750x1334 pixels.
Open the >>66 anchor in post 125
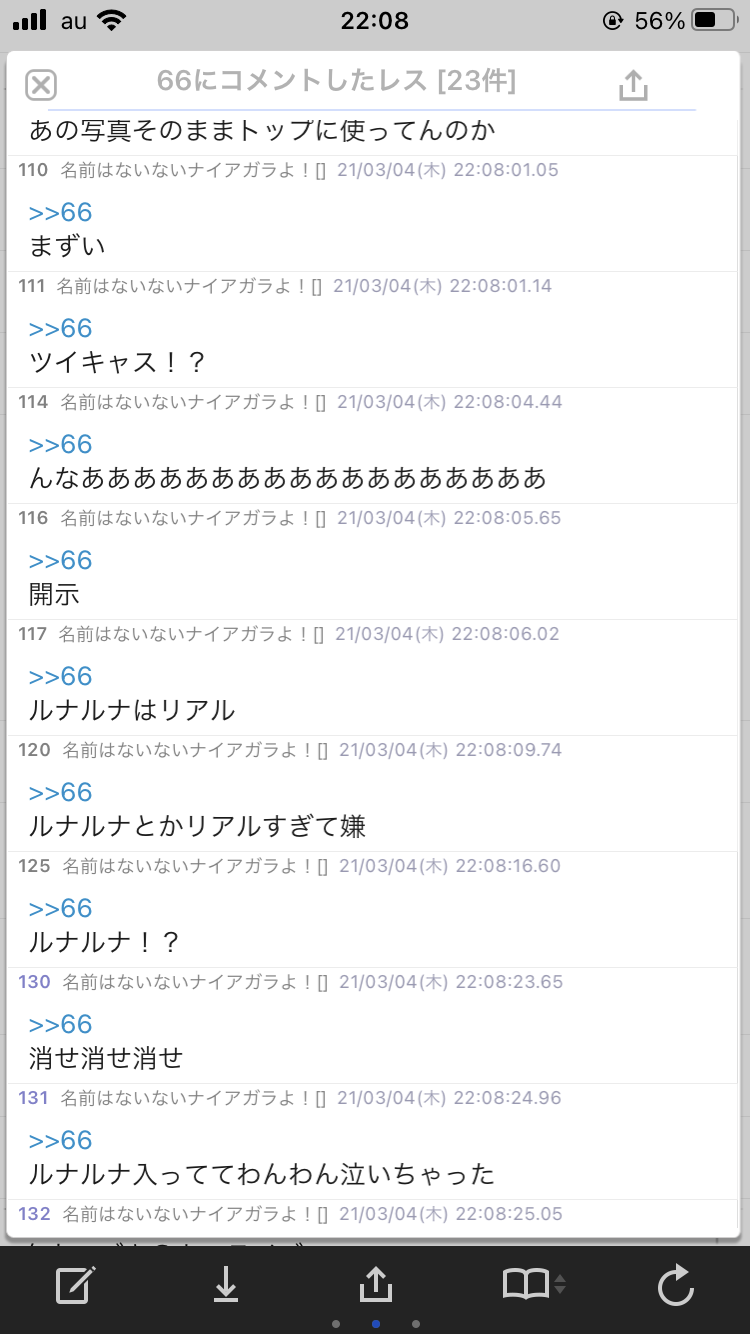point(61,908)
